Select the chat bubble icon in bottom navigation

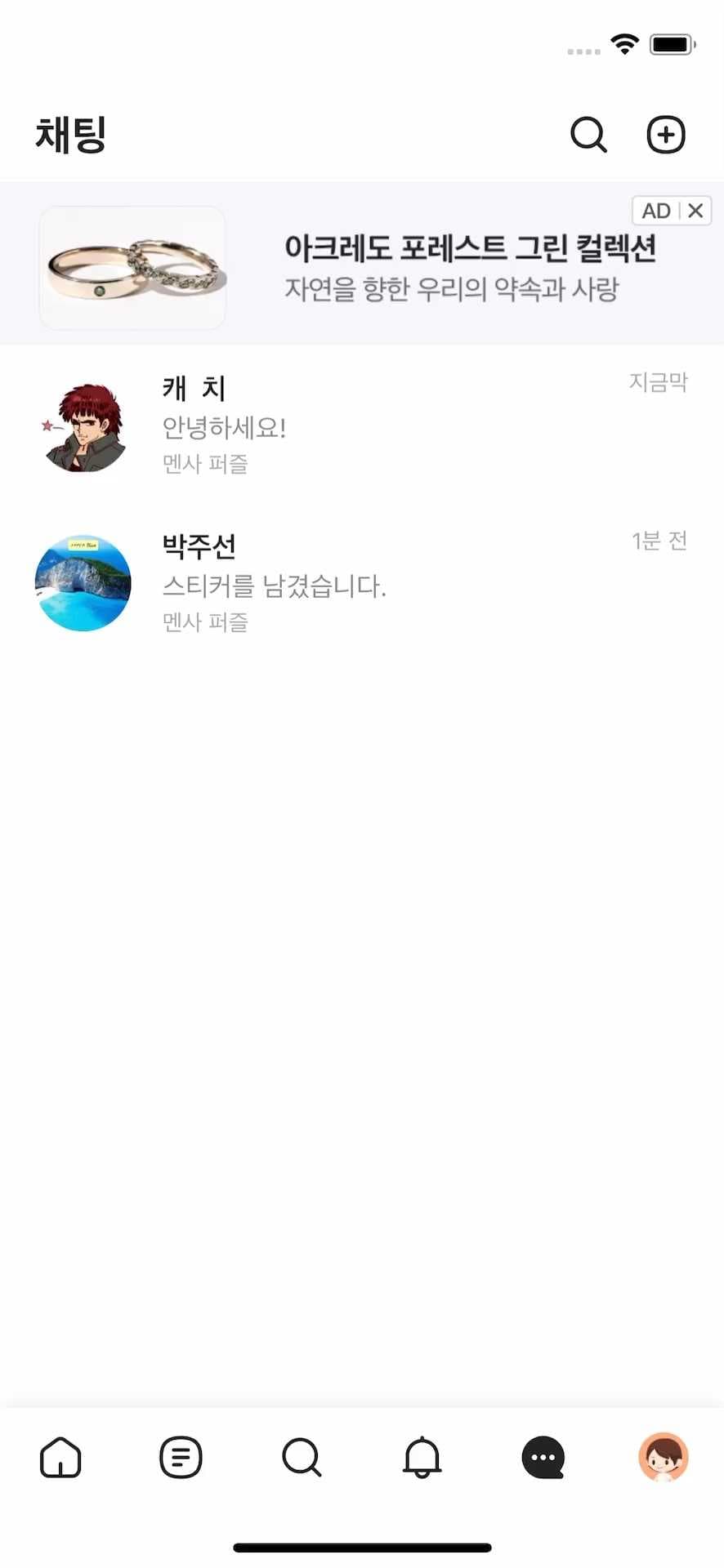tap(543, 1459)
